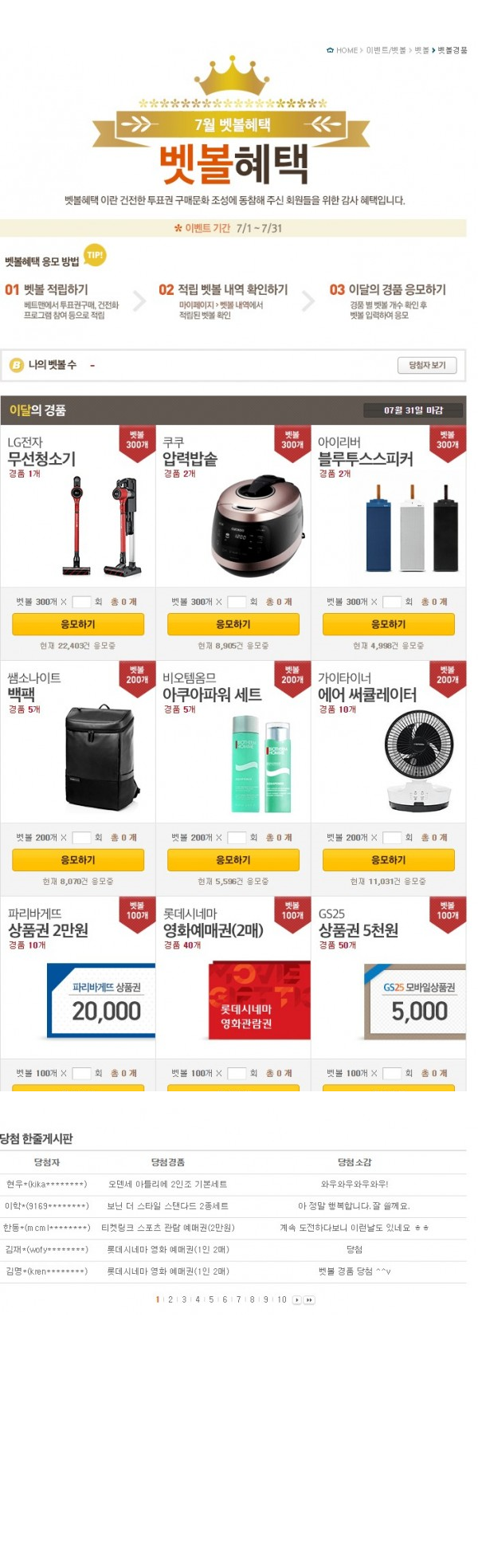The width and height of the screenshot is (478, 1568).
Task: Tap 응모하기 for 비오템옴므 아쿠아파워 세트
Action: pyautogui.click(x=233, y=860)
